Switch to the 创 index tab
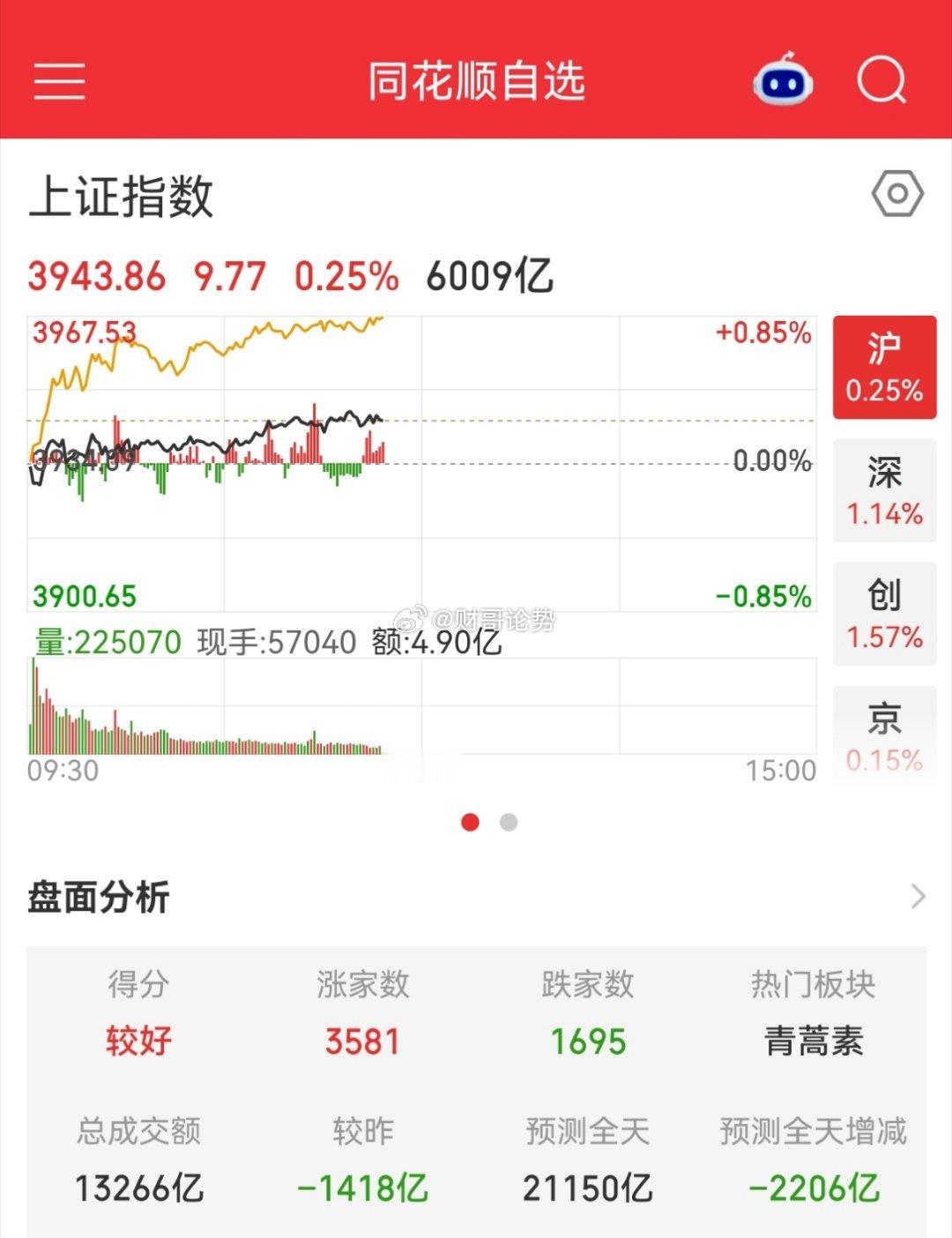 (x=884, y=614)
